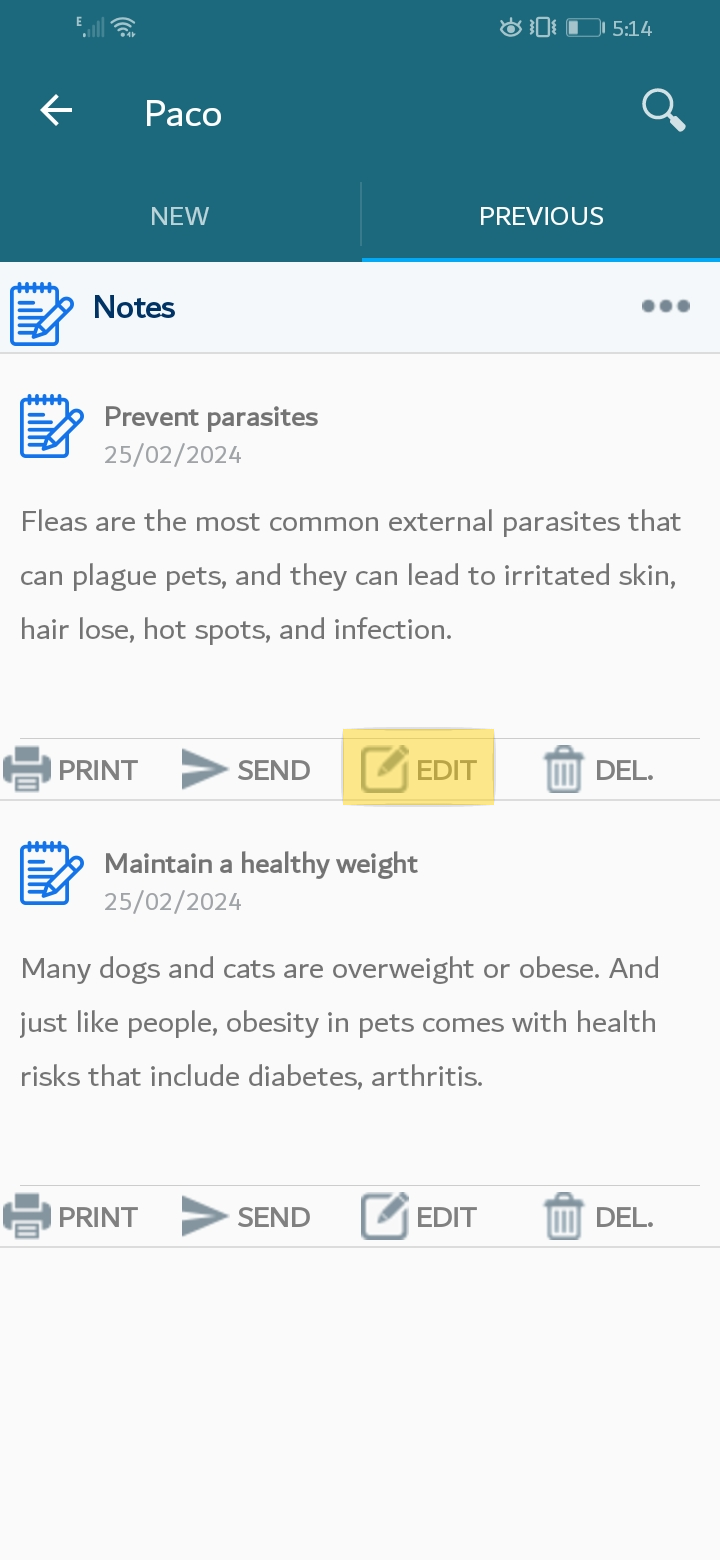Print the Maintain a healthy weight note
This screenshot has width=720, height=1560.
pos(71,1217)
